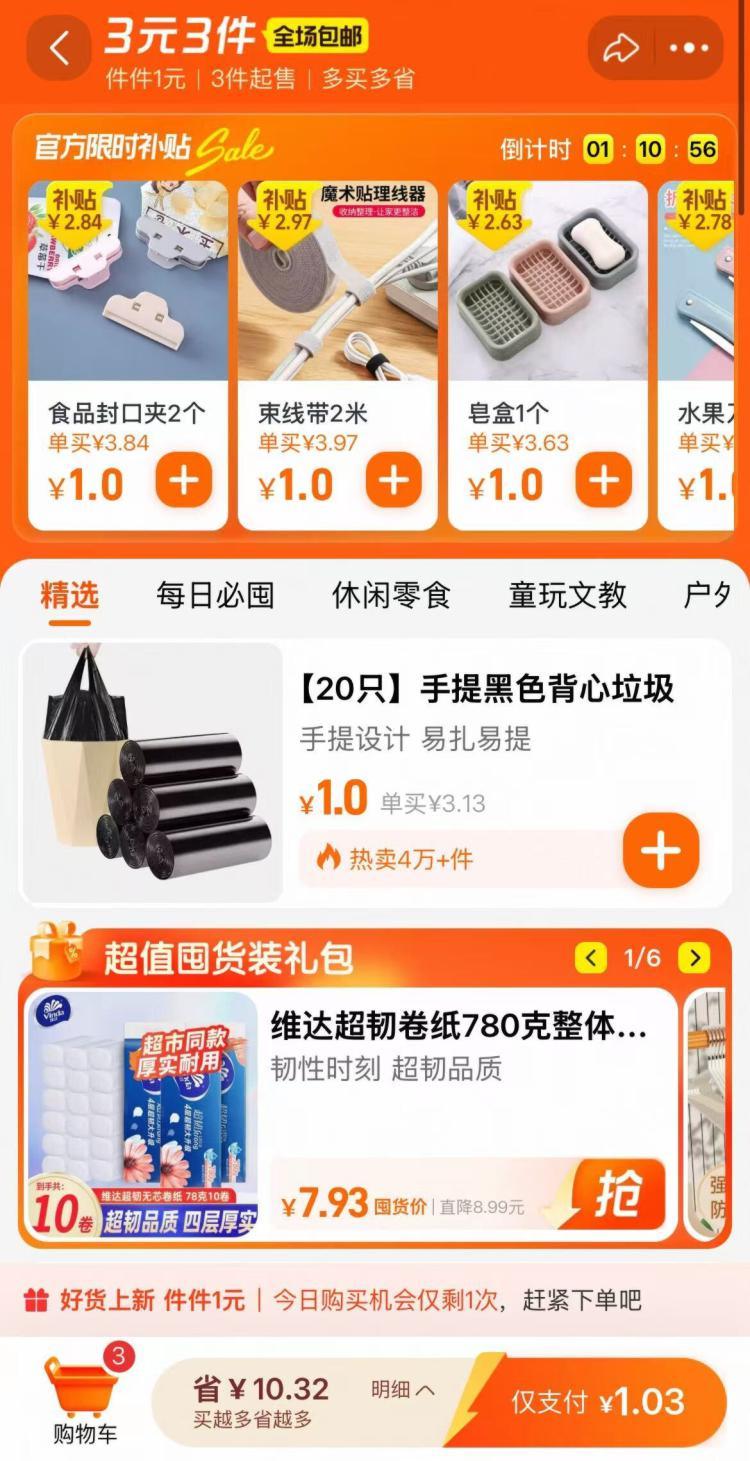The height and width of the screenshot is (1461, 750).
Task: Share this 3元3件 page
Action: click(x=620, y=48)
